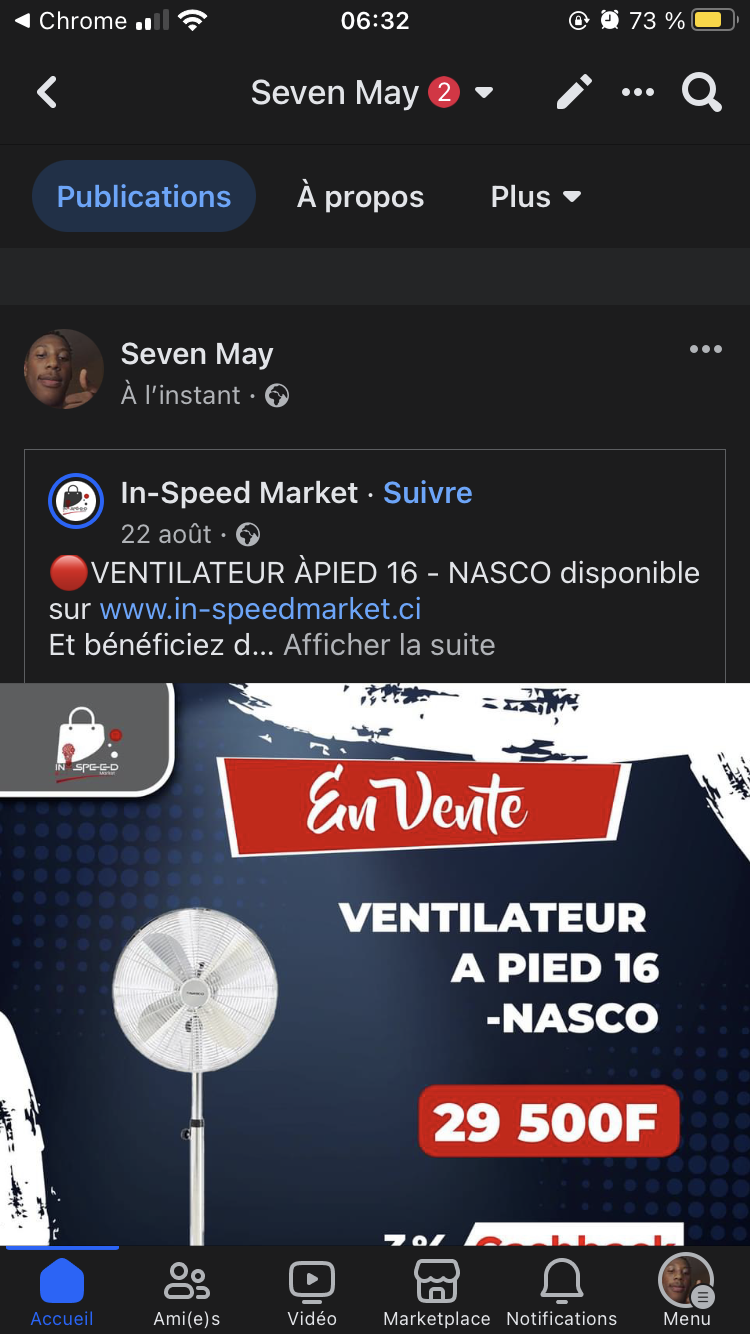The image size is (750, 1334).
Task: Tap the pencil edit icon
Action: (574, 93)
